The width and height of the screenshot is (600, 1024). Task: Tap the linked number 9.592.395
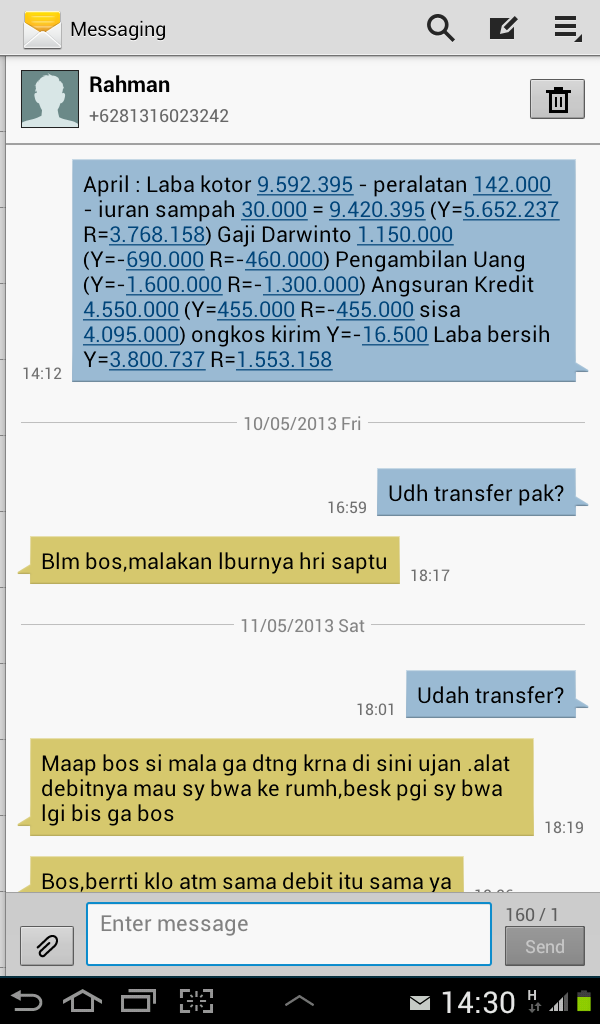305,185
